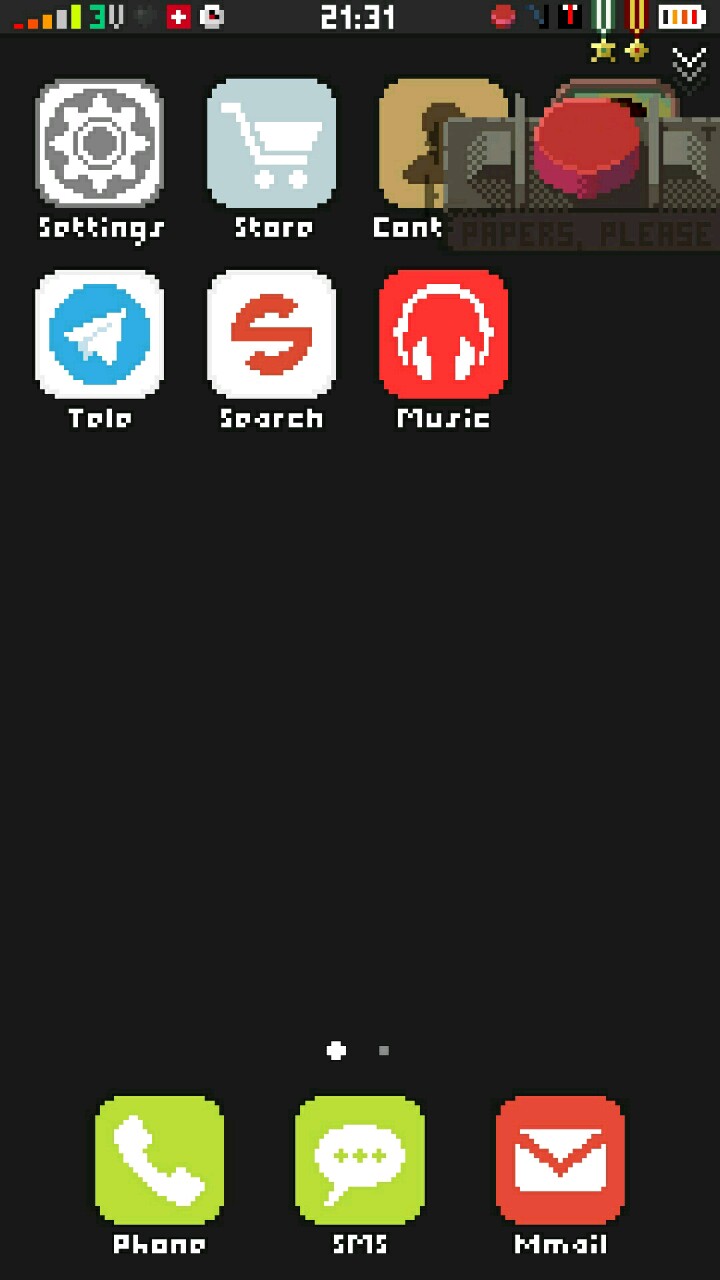Start the Music app

[x=443, y=334]
